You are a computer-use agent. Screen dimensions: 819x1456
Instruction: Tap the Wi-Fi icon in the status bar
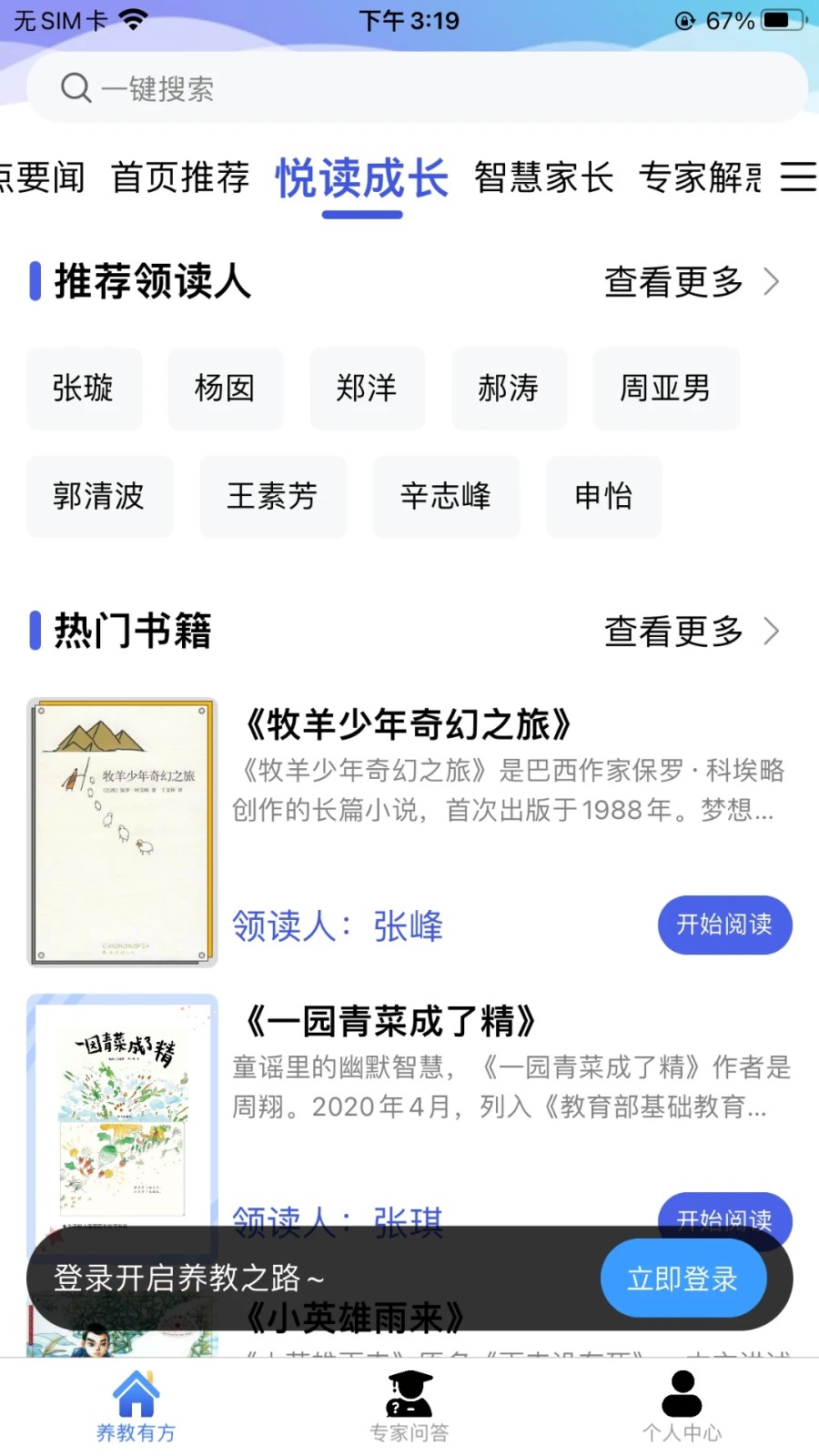[x=135, y=19]
